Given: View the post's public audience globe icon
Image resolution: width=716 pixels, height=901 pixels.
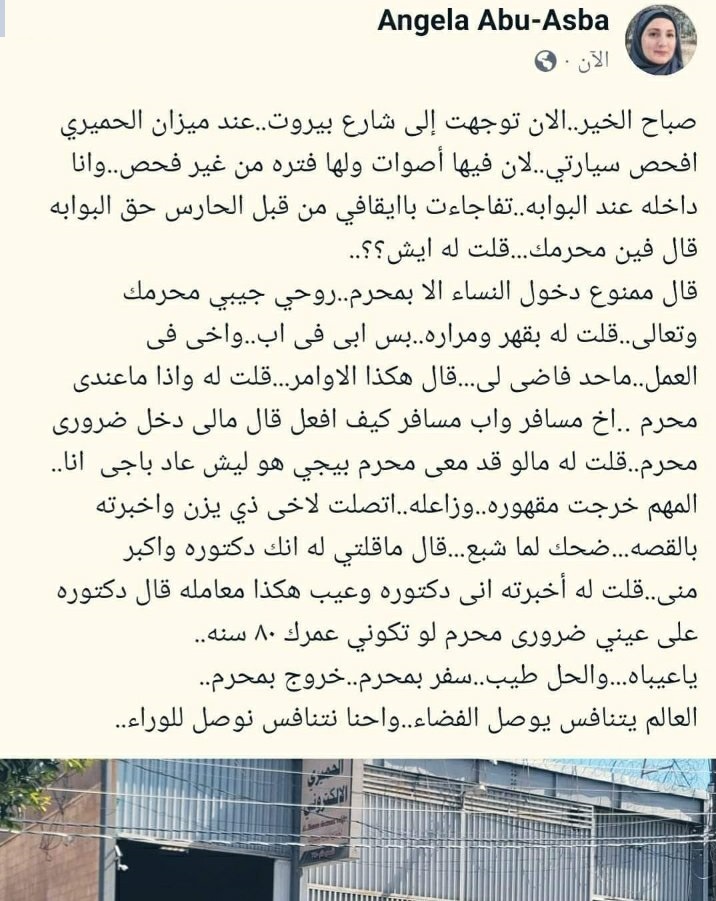Looking at the screenshot, I should click(545, 63).
